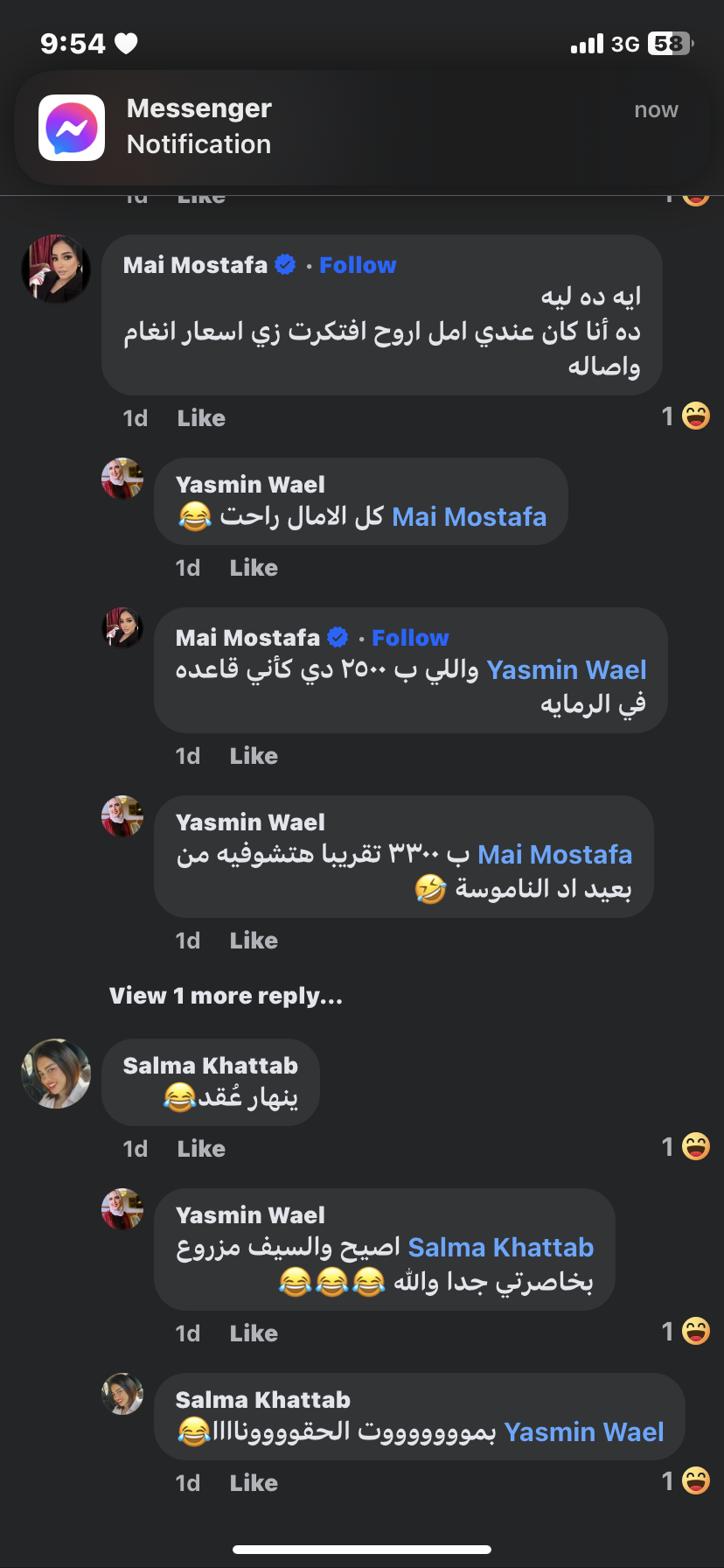The image size is (724, 1568).
Task: Open Mai Mostafa's profile picture on top comment
Action: click(x=56, y=269)
